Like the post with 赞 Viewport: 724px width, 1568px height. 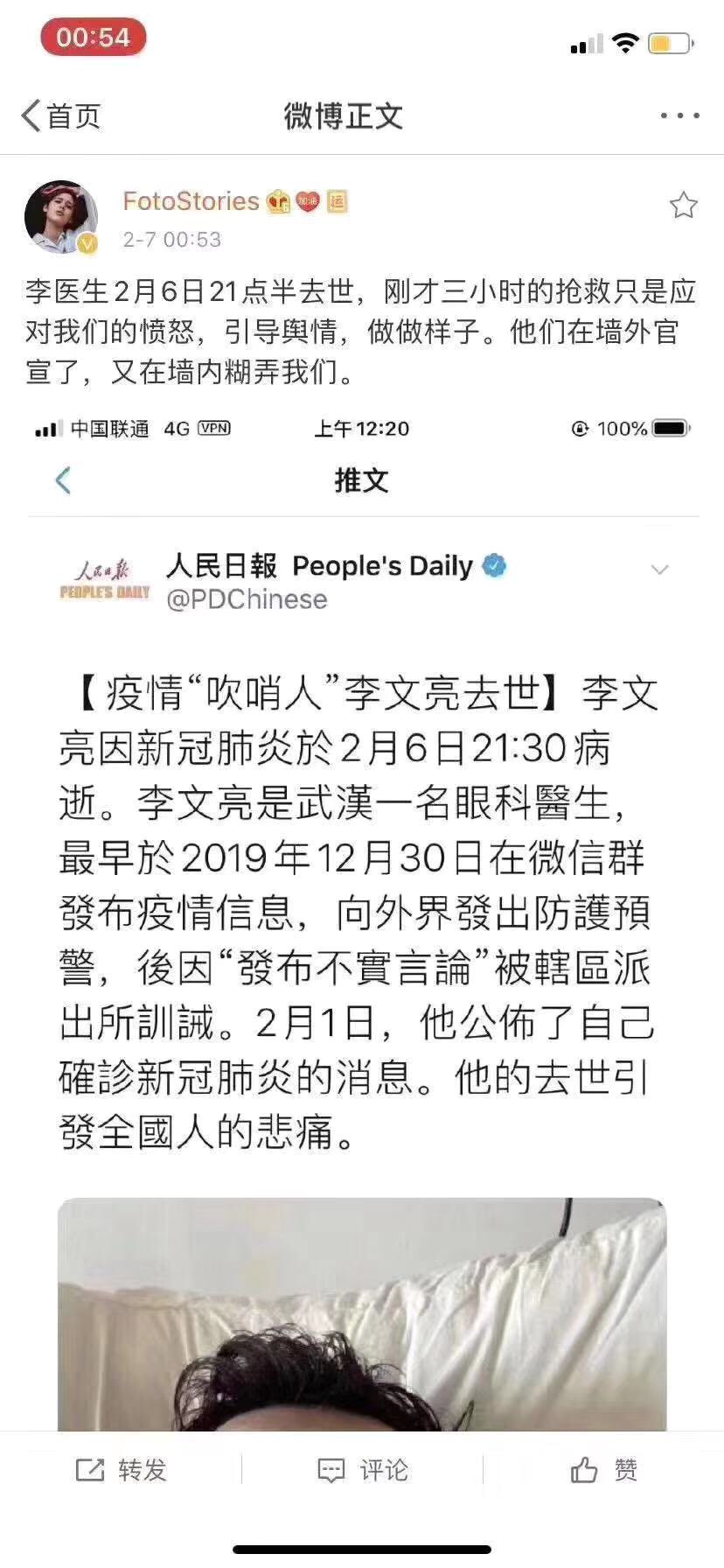coord(603,1470)
